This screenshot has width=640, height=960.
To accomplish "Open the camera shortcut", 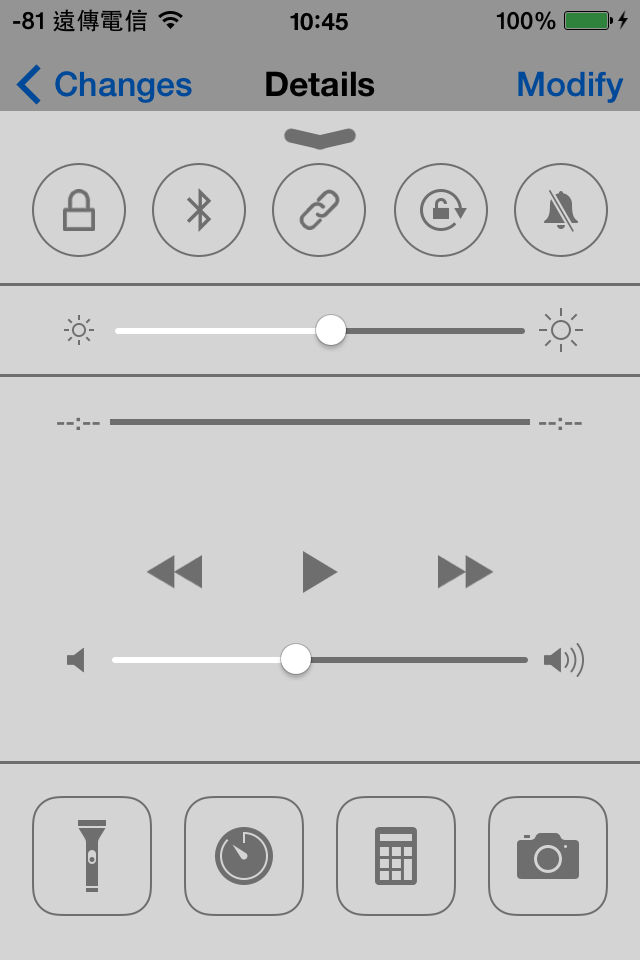I will [x=548, y=856].
